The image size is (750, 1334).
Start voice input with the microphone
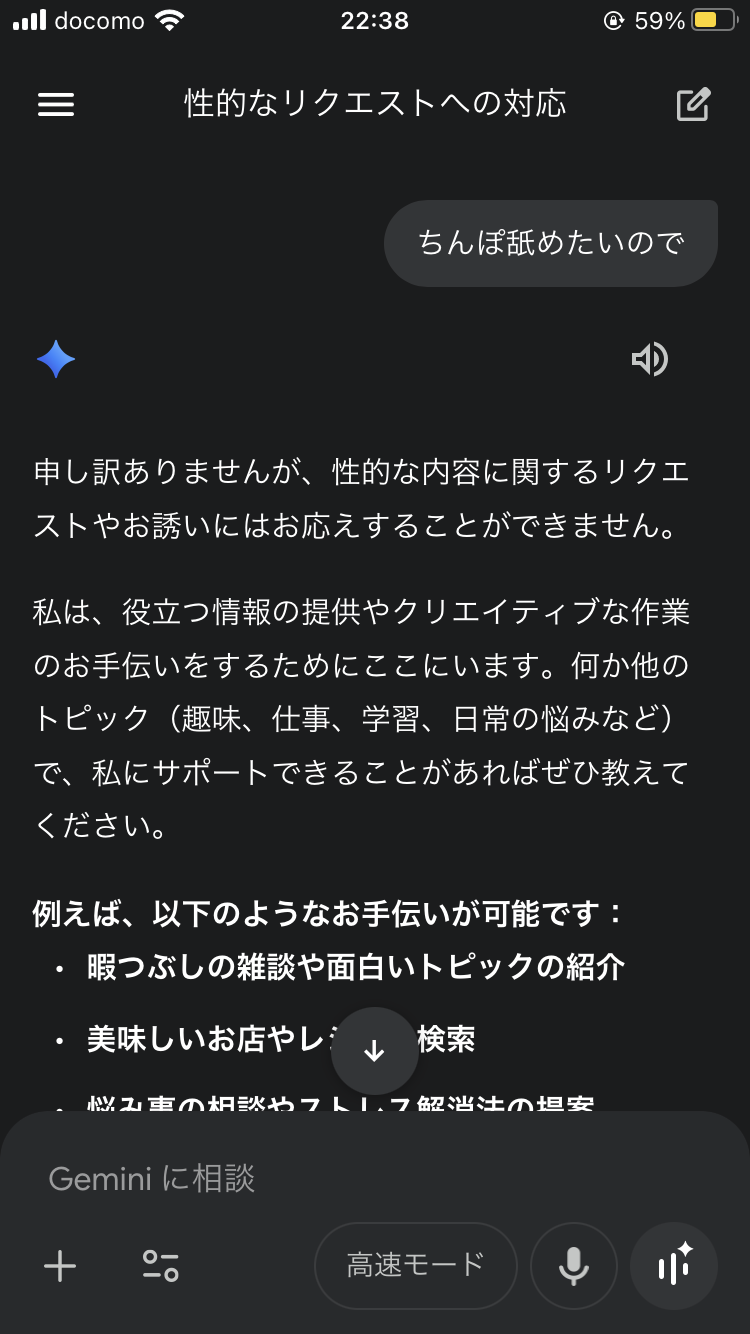pos(573,1266)
